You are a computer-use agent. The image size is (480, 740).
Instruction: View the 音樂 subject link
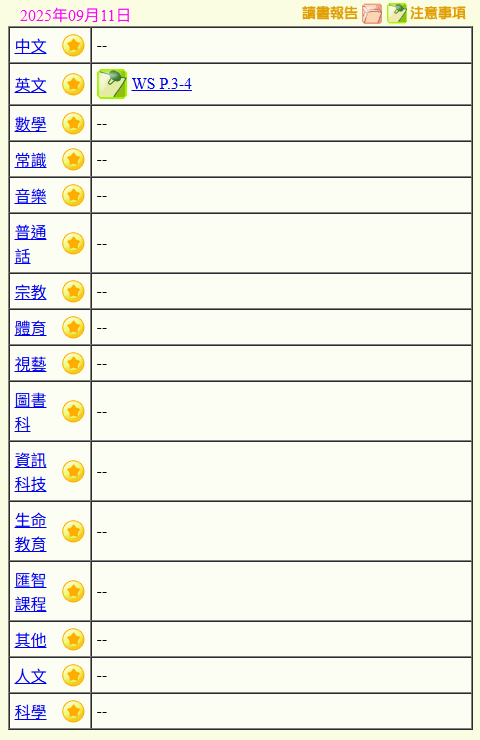point(30,196)
